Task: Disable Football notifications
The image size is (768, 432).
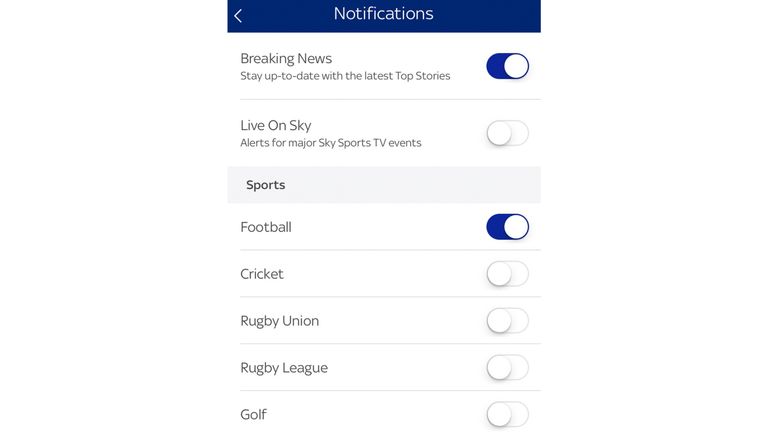Action: pyautogui.click(x=507, y=227)
